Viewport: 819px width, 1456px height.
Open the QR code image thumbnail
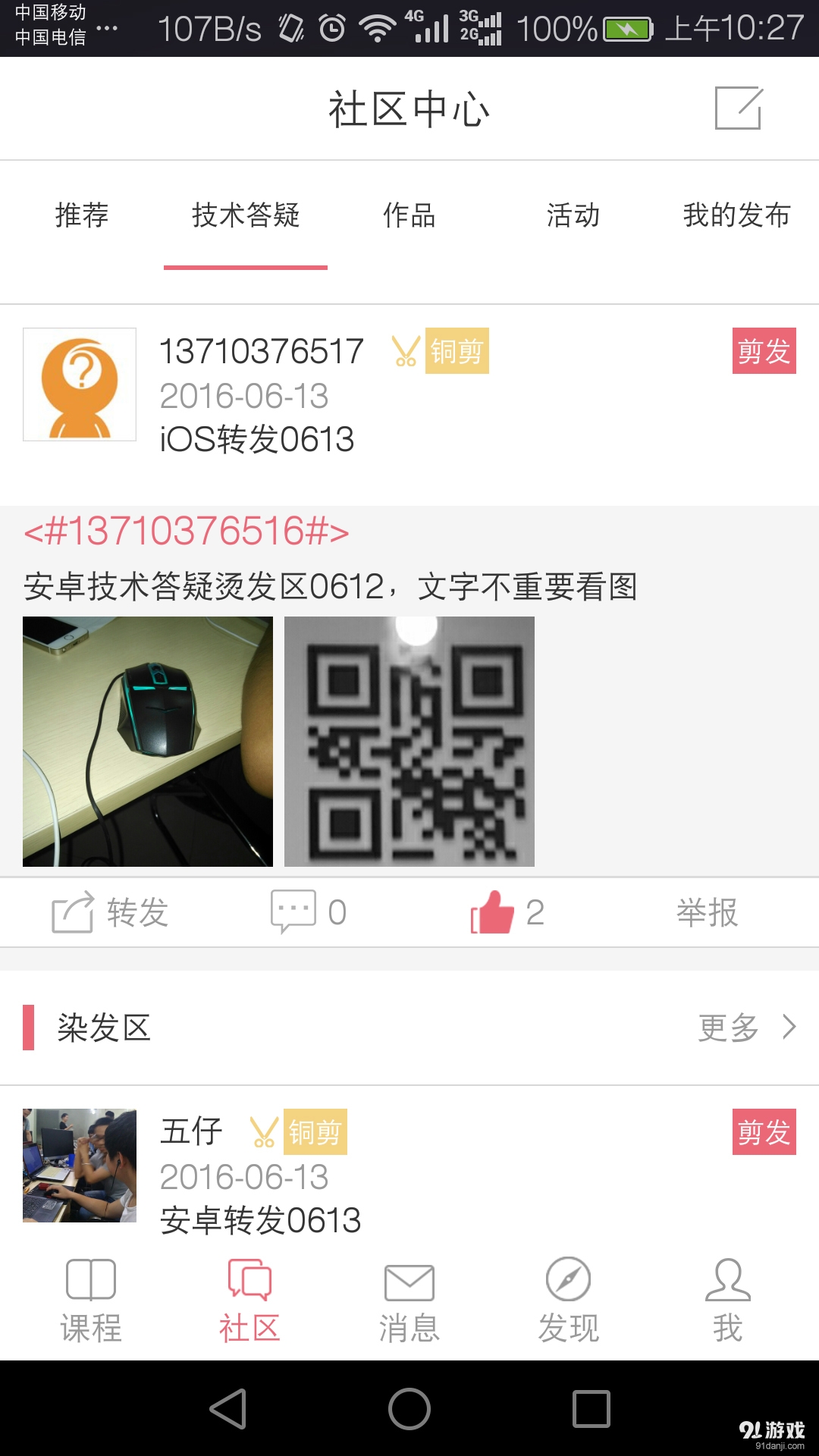coord(409,743)
